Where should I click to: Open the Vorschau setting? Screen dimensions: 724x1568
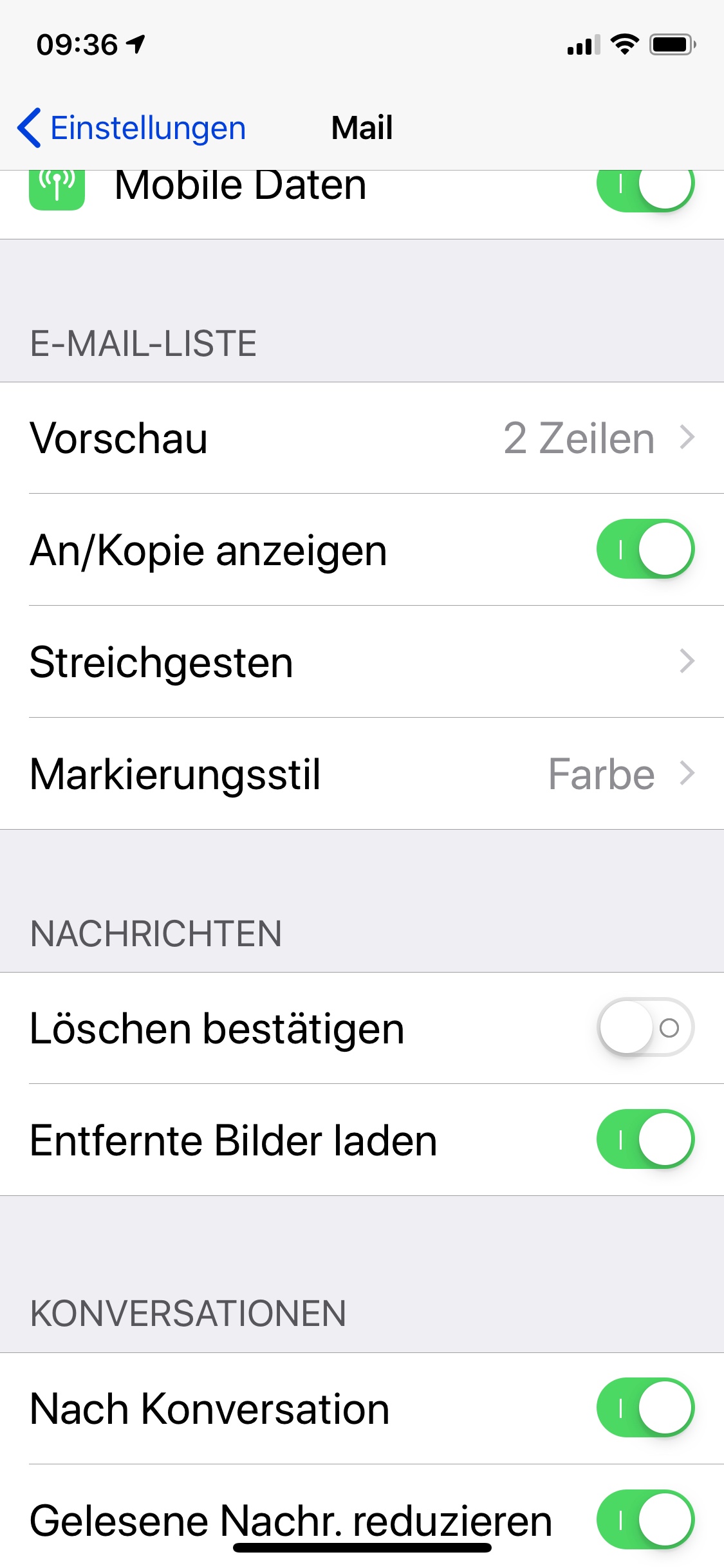pyautogui.click(x=362, y=438)
